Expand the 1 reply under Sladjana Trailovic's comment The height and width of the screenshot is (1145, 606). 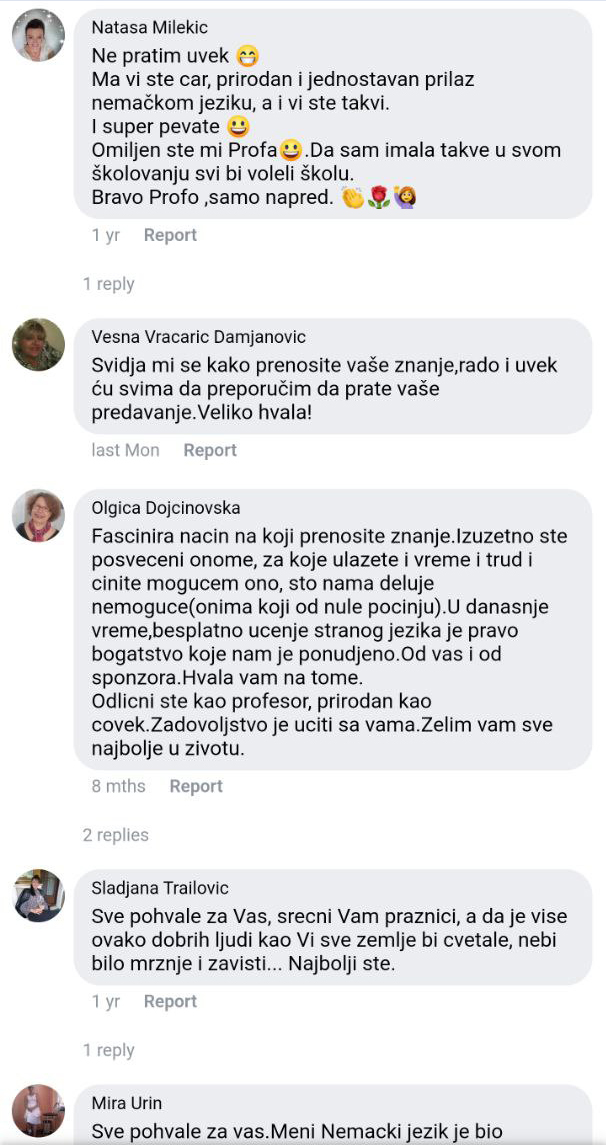pos(109,1050)
